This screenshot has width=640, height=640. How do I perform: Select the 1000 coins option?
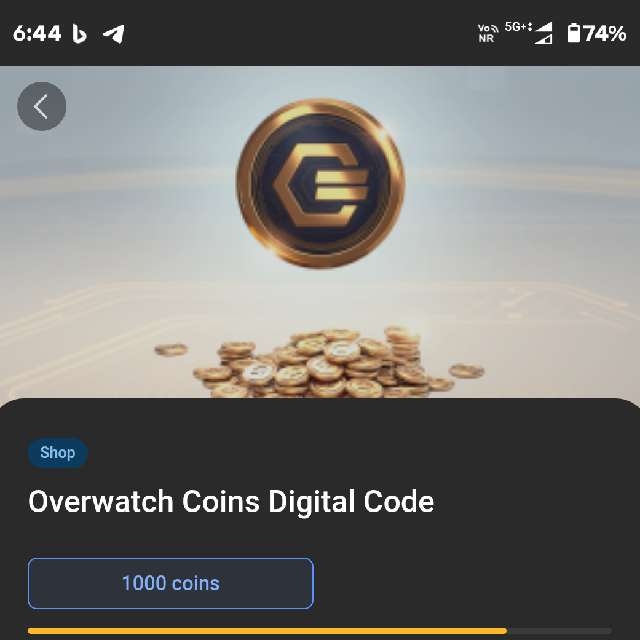click(171, 583)
